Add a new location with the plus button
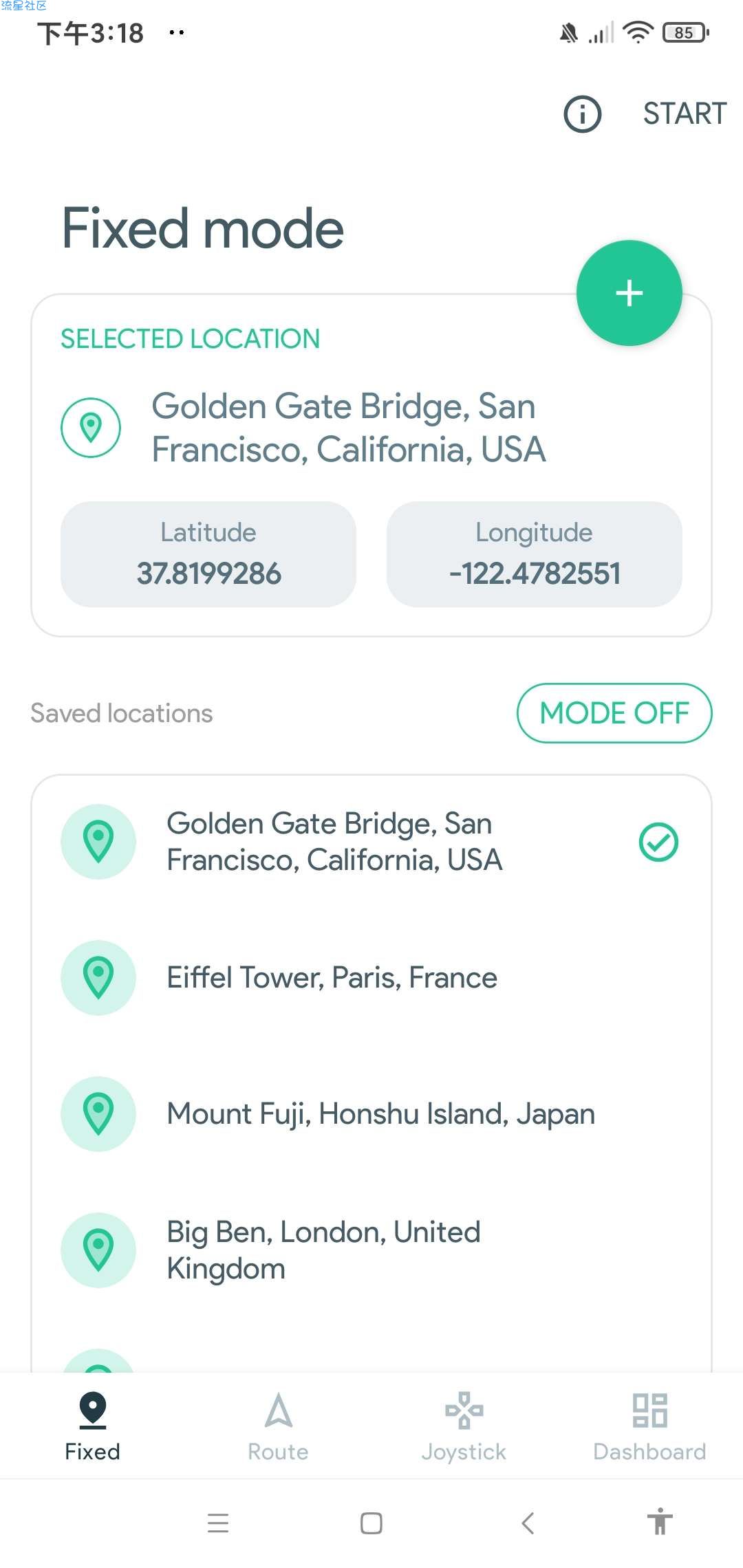 click(629, 293)
